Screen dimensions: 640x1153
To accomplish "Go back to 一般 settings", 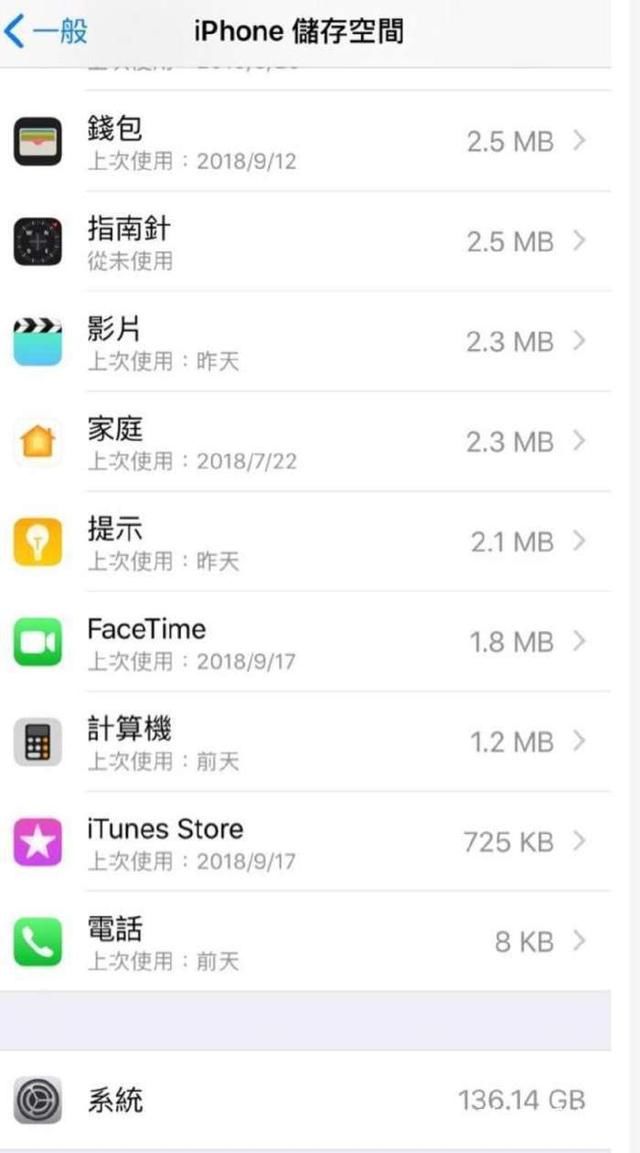I will [46, 32].
